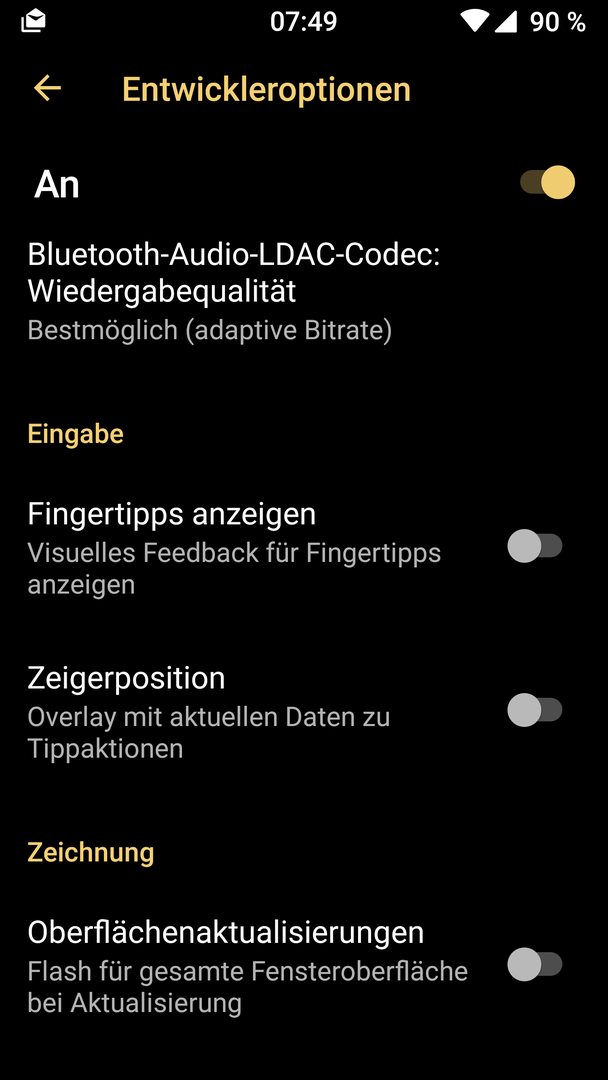
Task: Switch on Oberflächenaktualisierungen
Action: coord(535,964)
